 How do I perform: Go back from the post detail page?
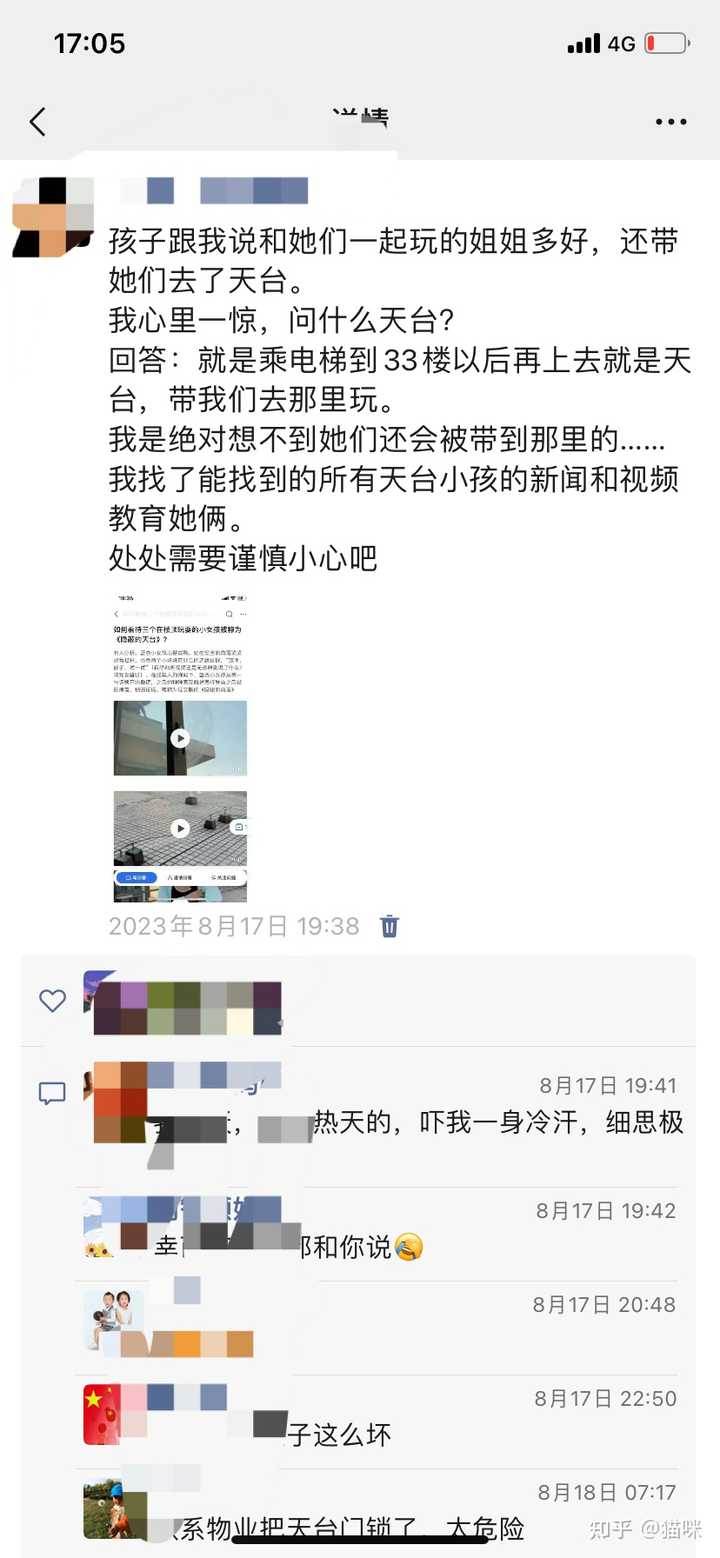(x=38, y=122)
